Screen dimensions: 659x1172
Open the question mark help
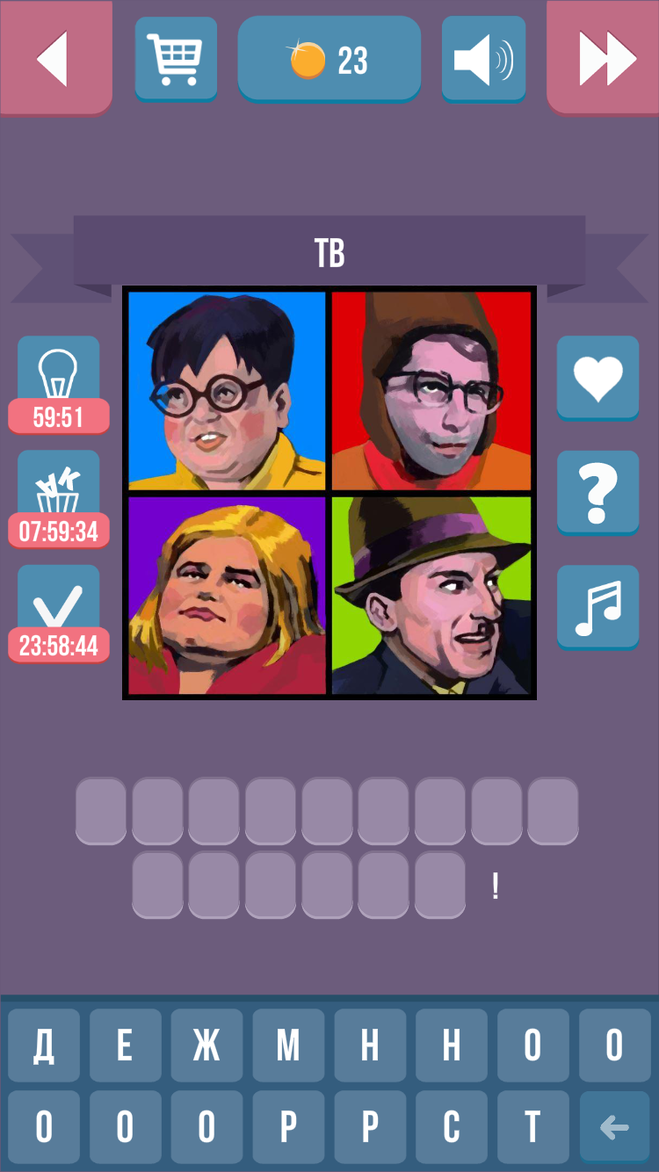coord(598,492)
